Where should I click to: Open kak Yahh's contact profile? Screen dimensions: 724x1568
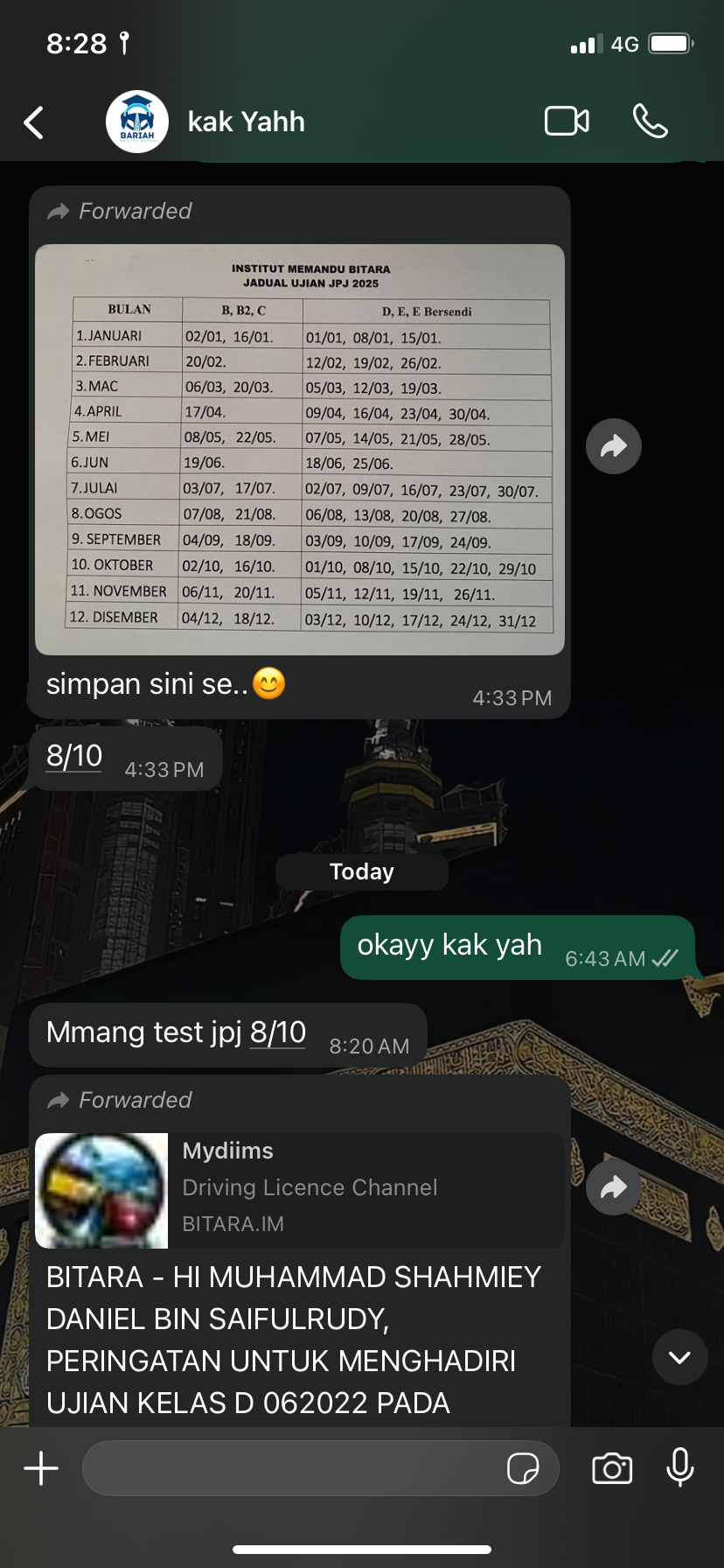click(x=246, y=122)
